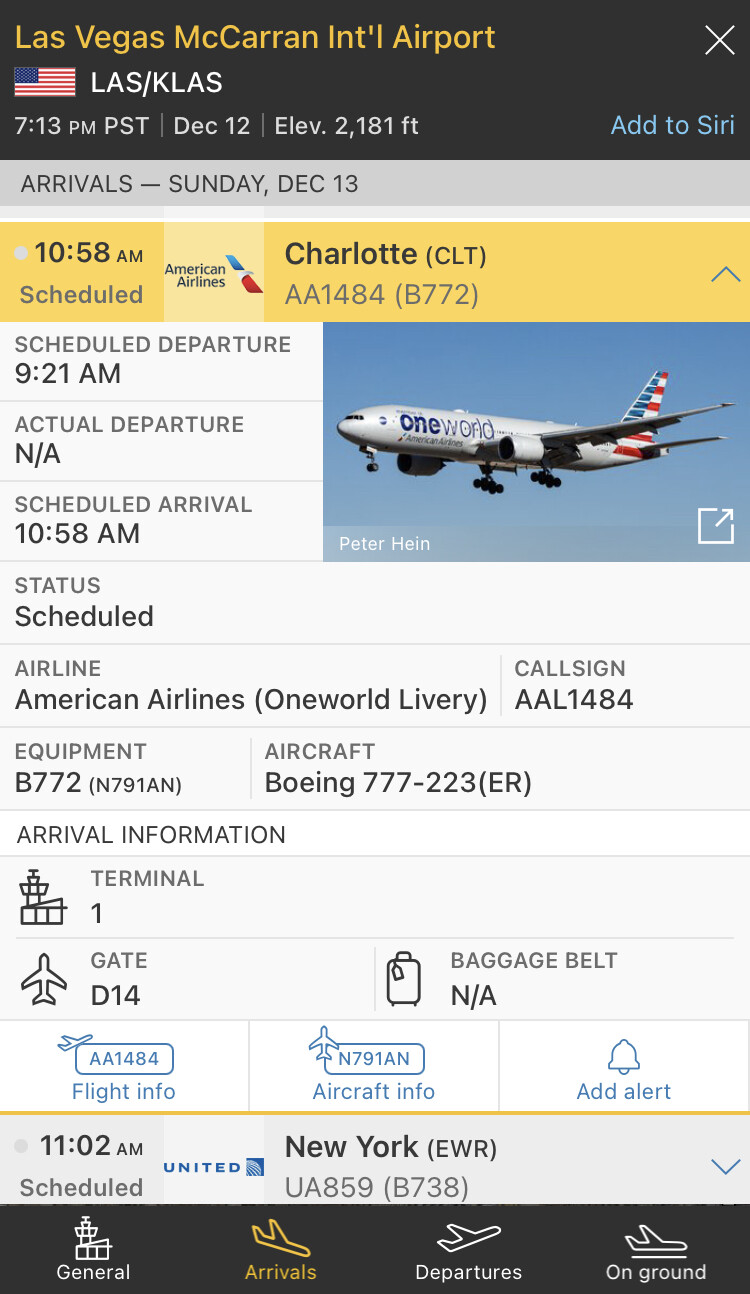Screen dimensions: 750x1294
Task: Close the airport details panel
Action: pyautogui.click(x=719, y=40)
